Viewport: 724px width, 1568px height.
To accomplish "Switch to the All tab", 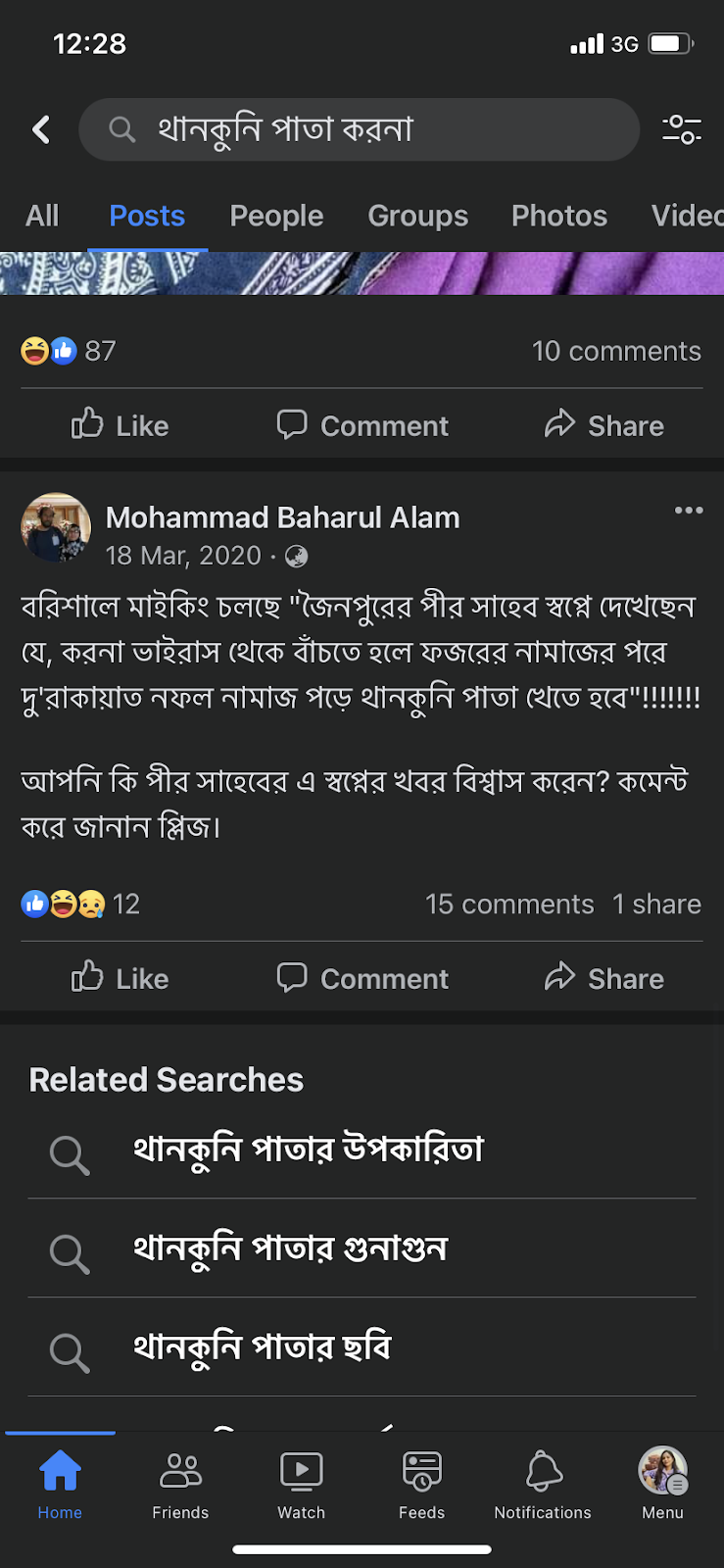I will [42, 216].
